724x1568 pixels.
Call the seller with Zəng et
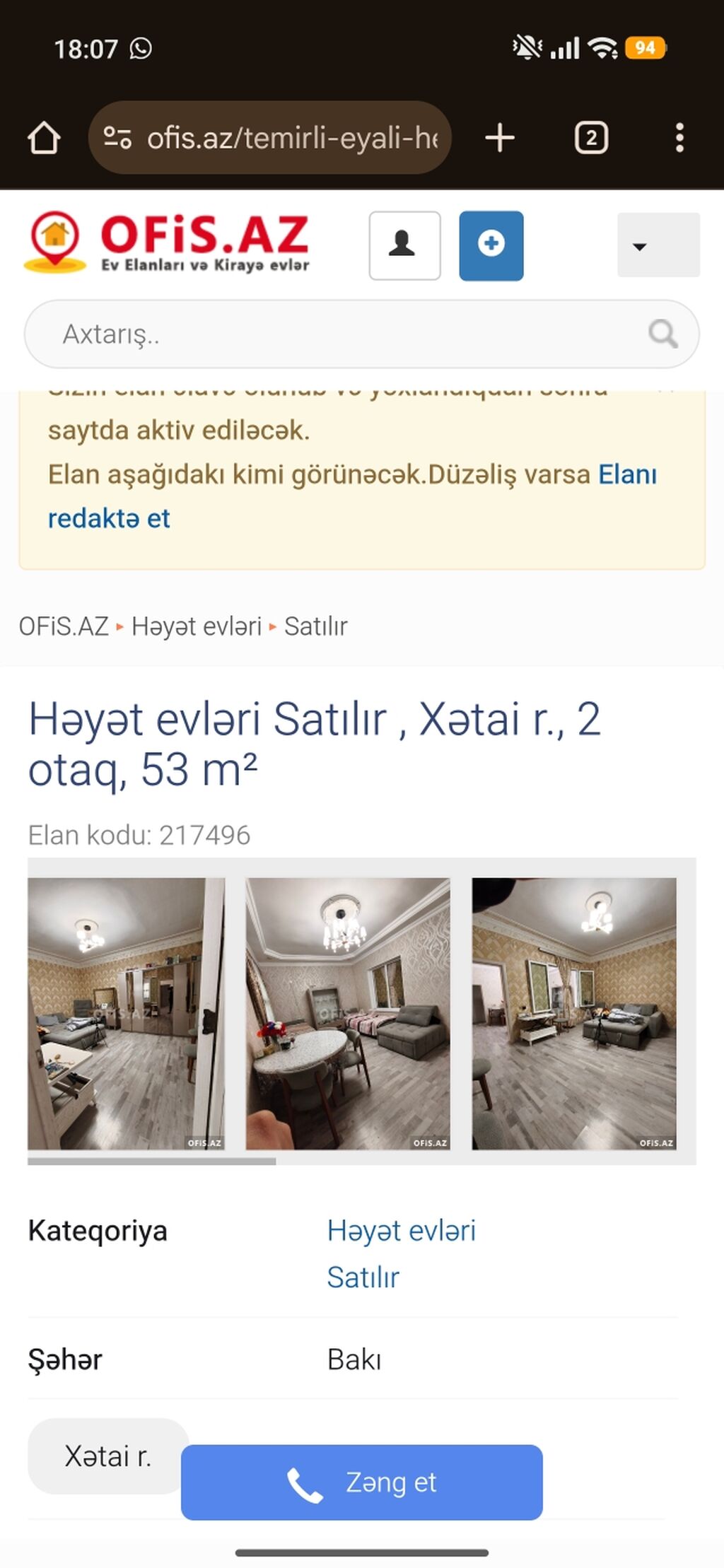(362, 1482)
